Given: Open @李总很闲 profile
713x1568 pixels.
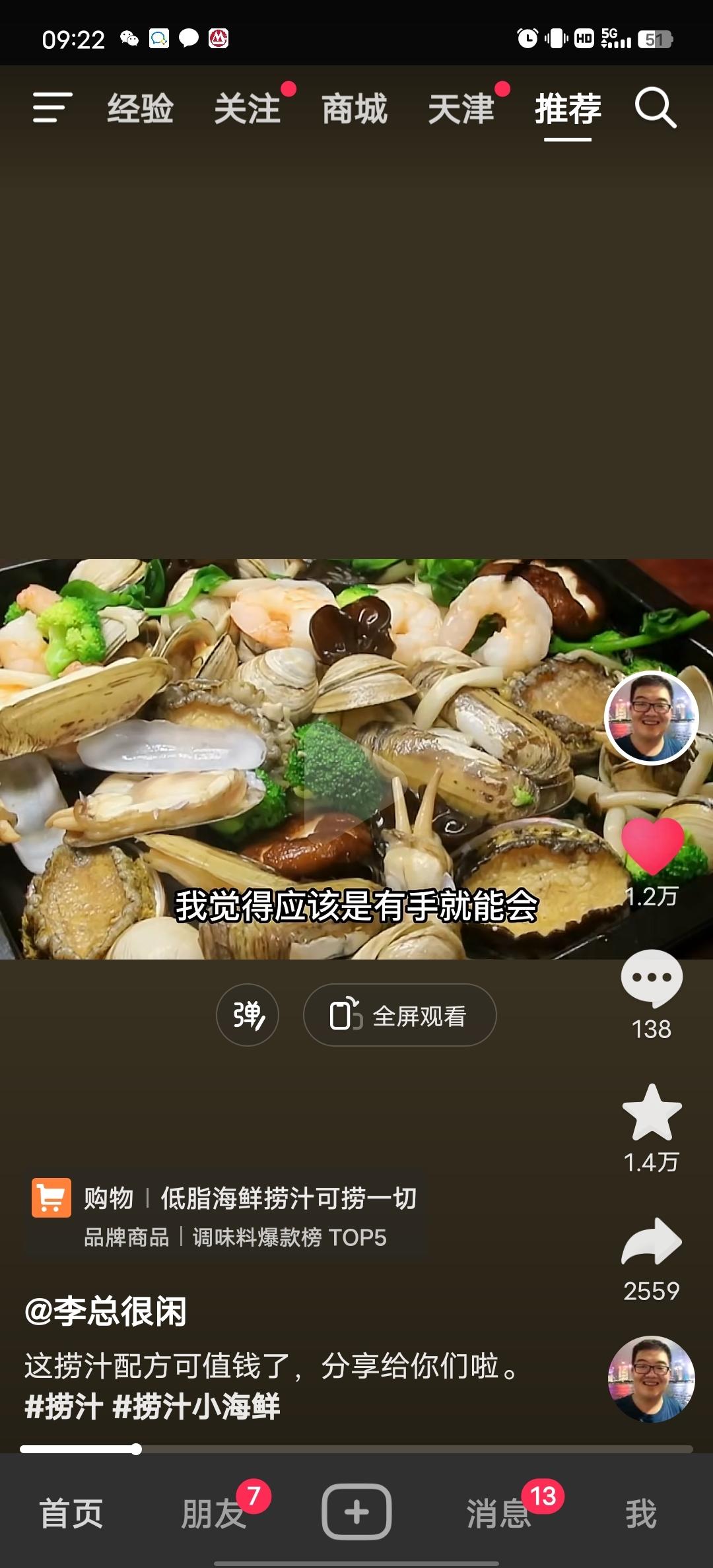Looking at the screenshot, I should (x=106, y=1311).
